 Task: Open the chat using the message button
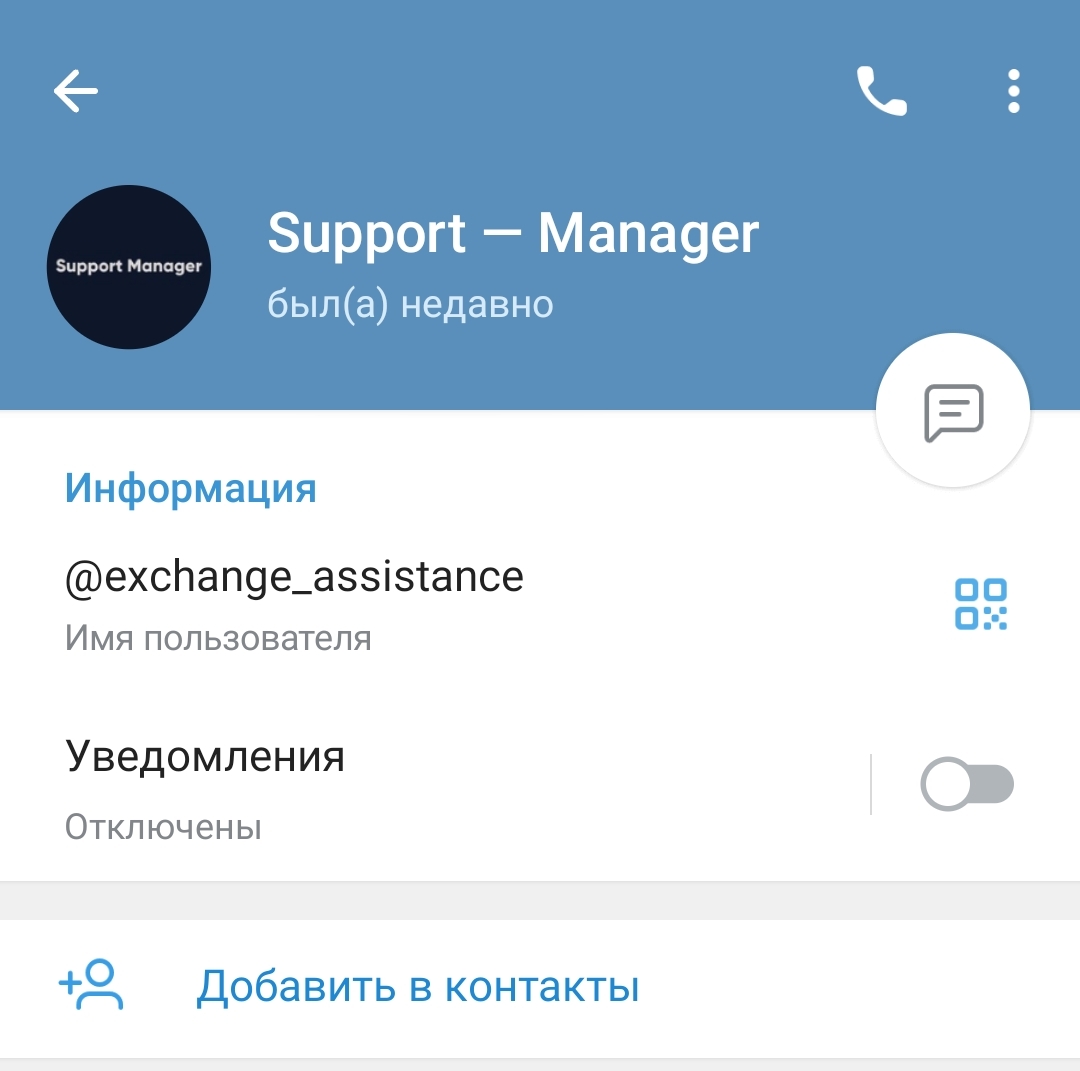pos(953,410)
